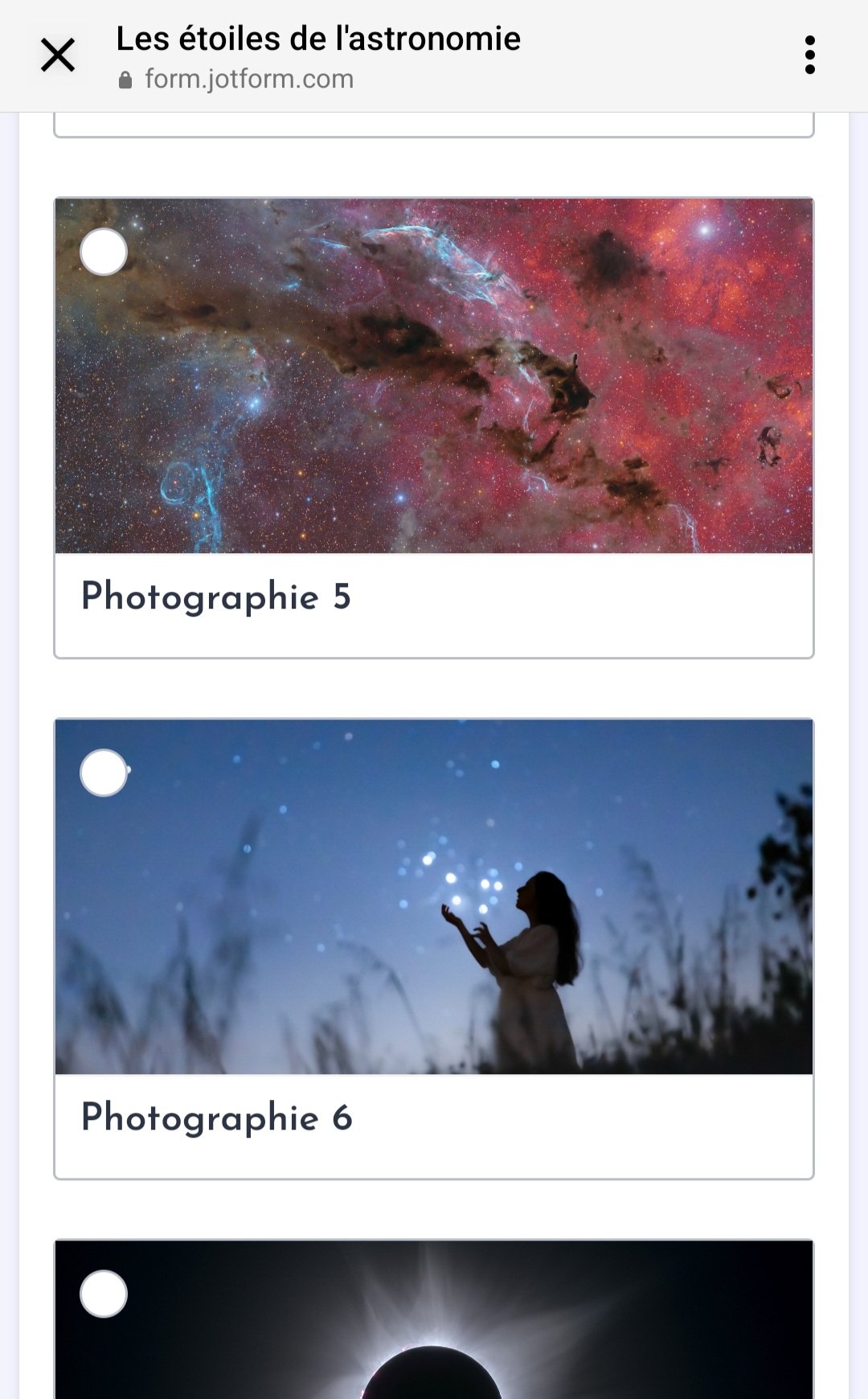868x1399 pixels.
Task: Close the Les étoiles de l'astronomie form
Action: pos(58,55)
